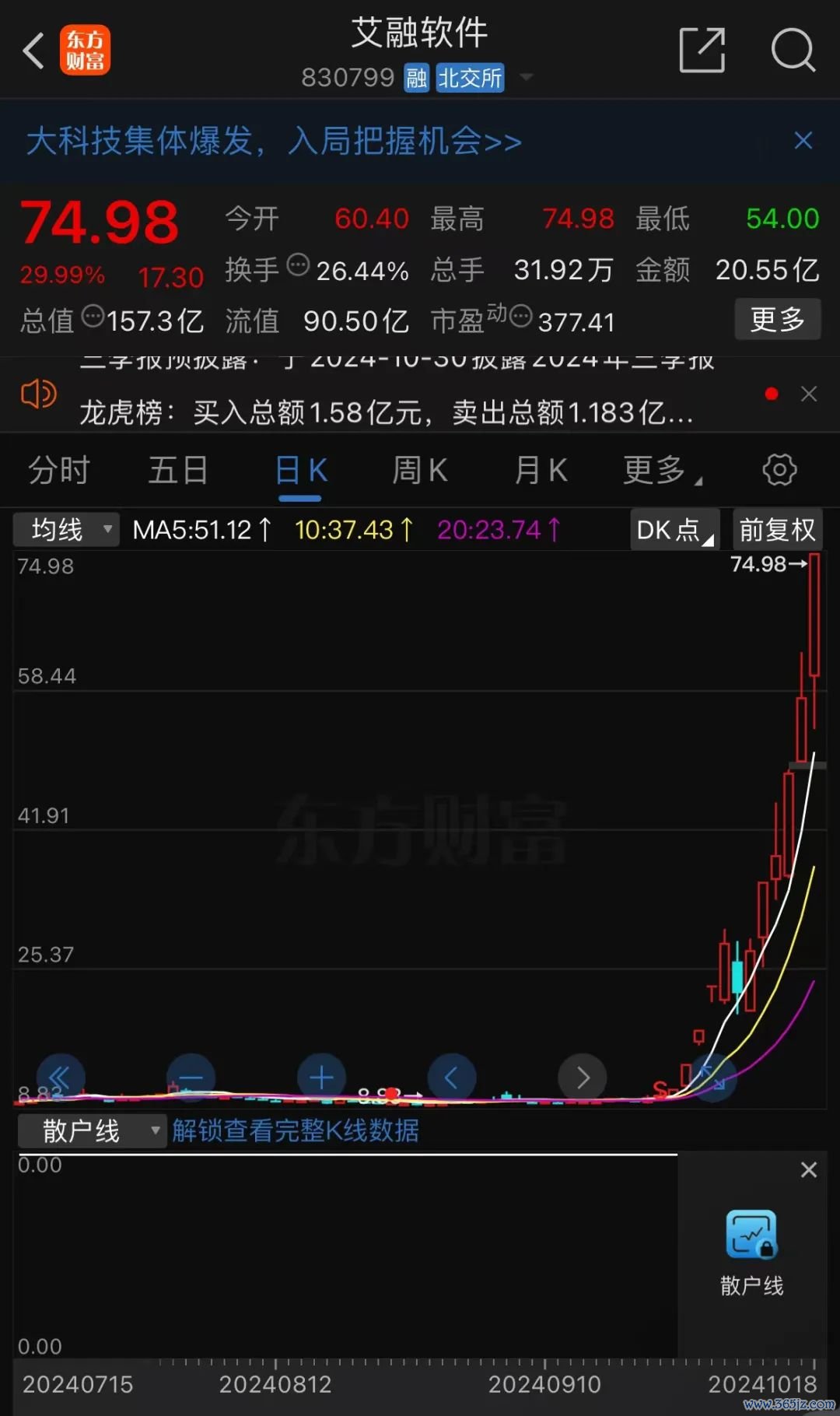Image resolution: width=840 pixels, height=1416 pixels.
Task: Close the 龙虎榜 news ticker
Action: [809, 394]
